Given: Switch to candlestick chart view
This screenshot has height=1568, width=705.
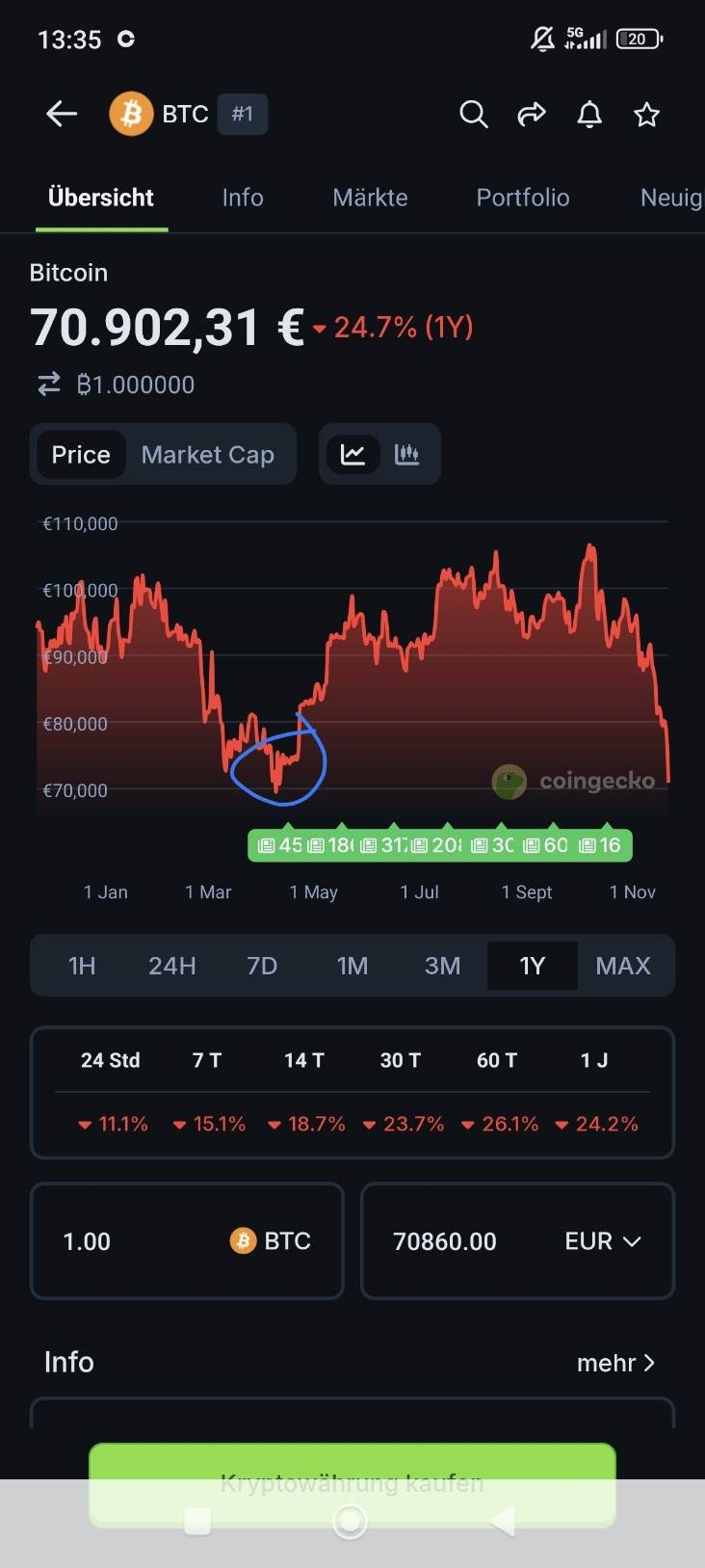Looking at the screenshot, I should pyautogui.click(x=407, y=454).
